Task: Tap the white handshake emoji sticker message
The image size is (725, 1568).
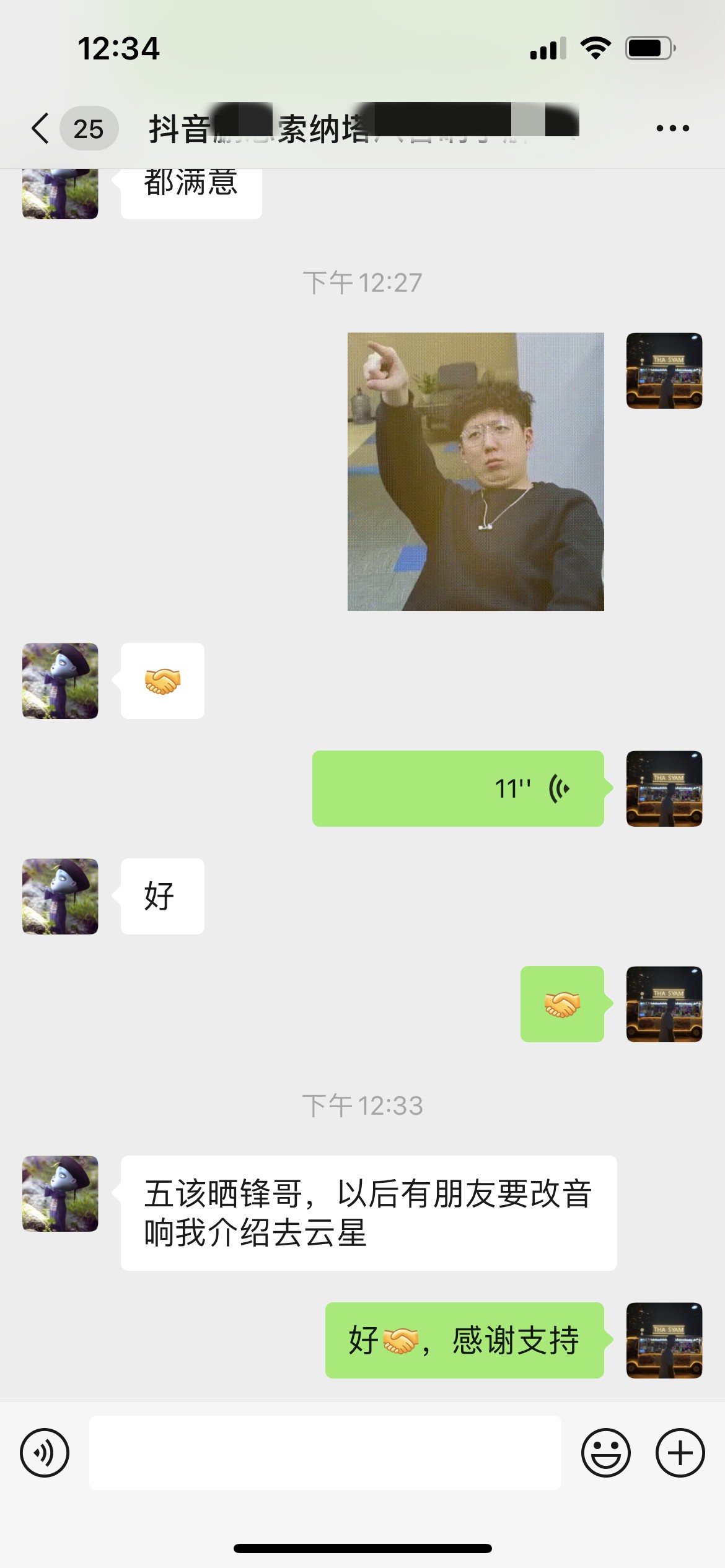Action: pos(162,681)
